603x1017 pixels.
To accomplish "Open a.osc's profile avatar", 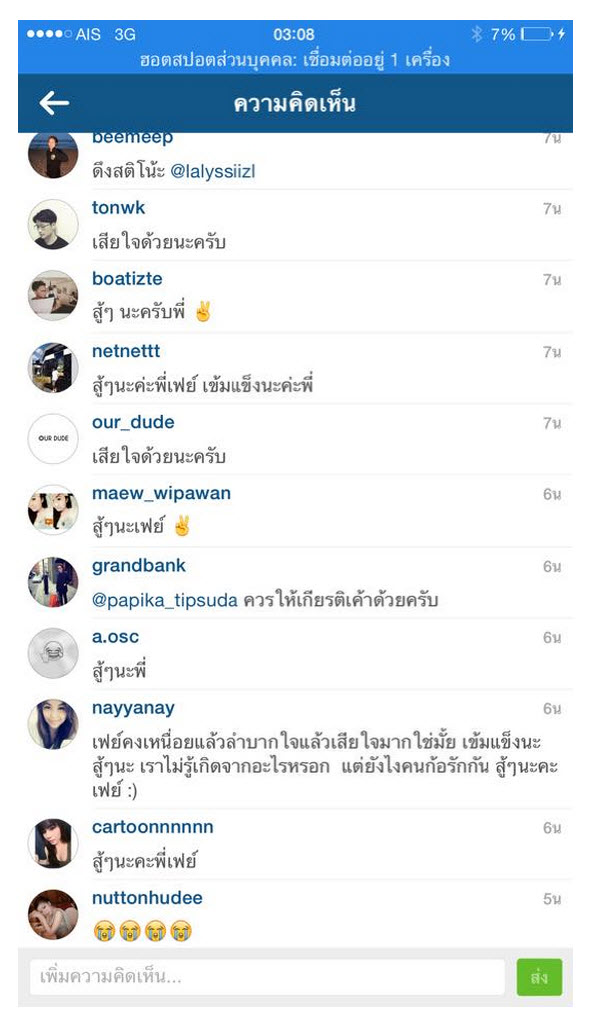I will coord(53,653).
